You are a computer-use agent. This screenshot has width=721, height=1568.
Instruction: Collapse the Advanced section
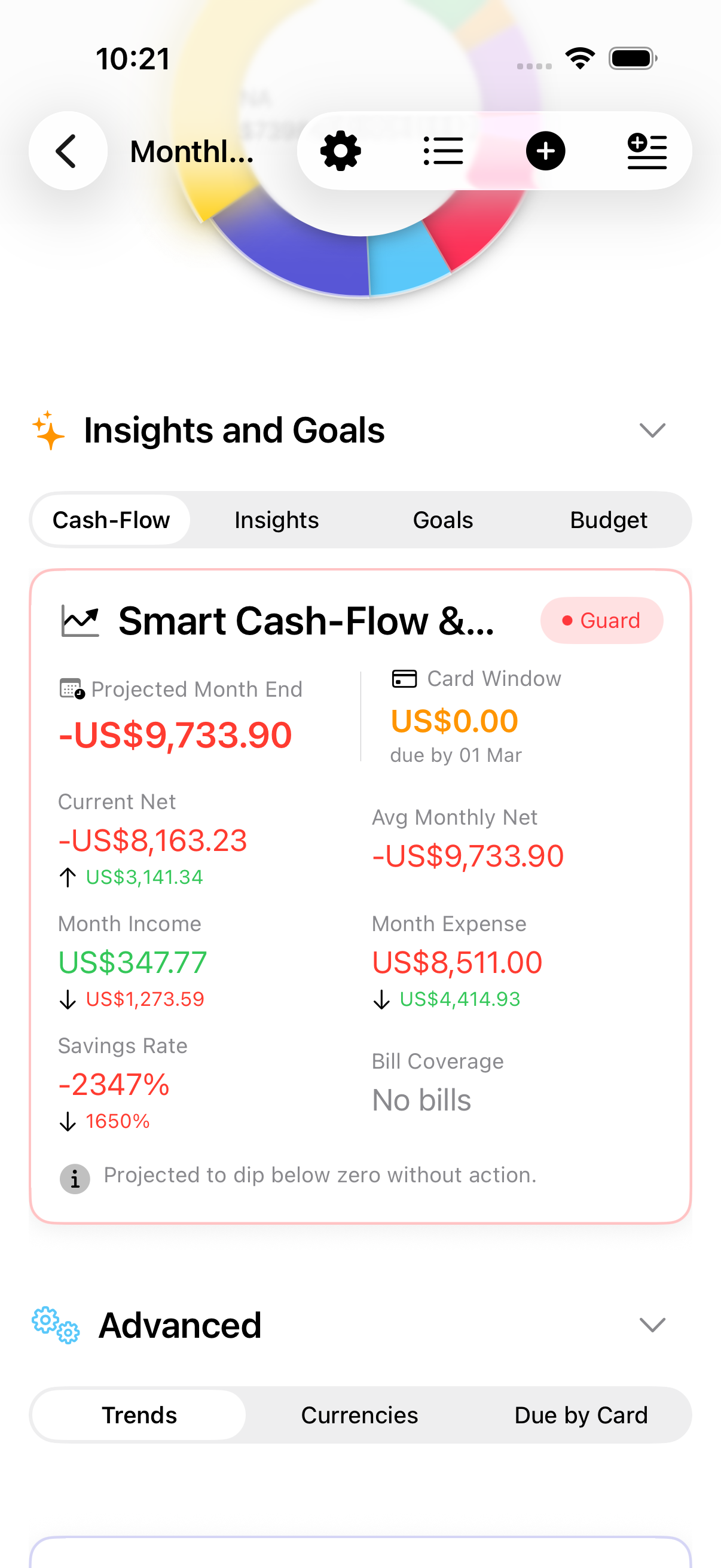pyautogui.click(x=652, y=1325)
